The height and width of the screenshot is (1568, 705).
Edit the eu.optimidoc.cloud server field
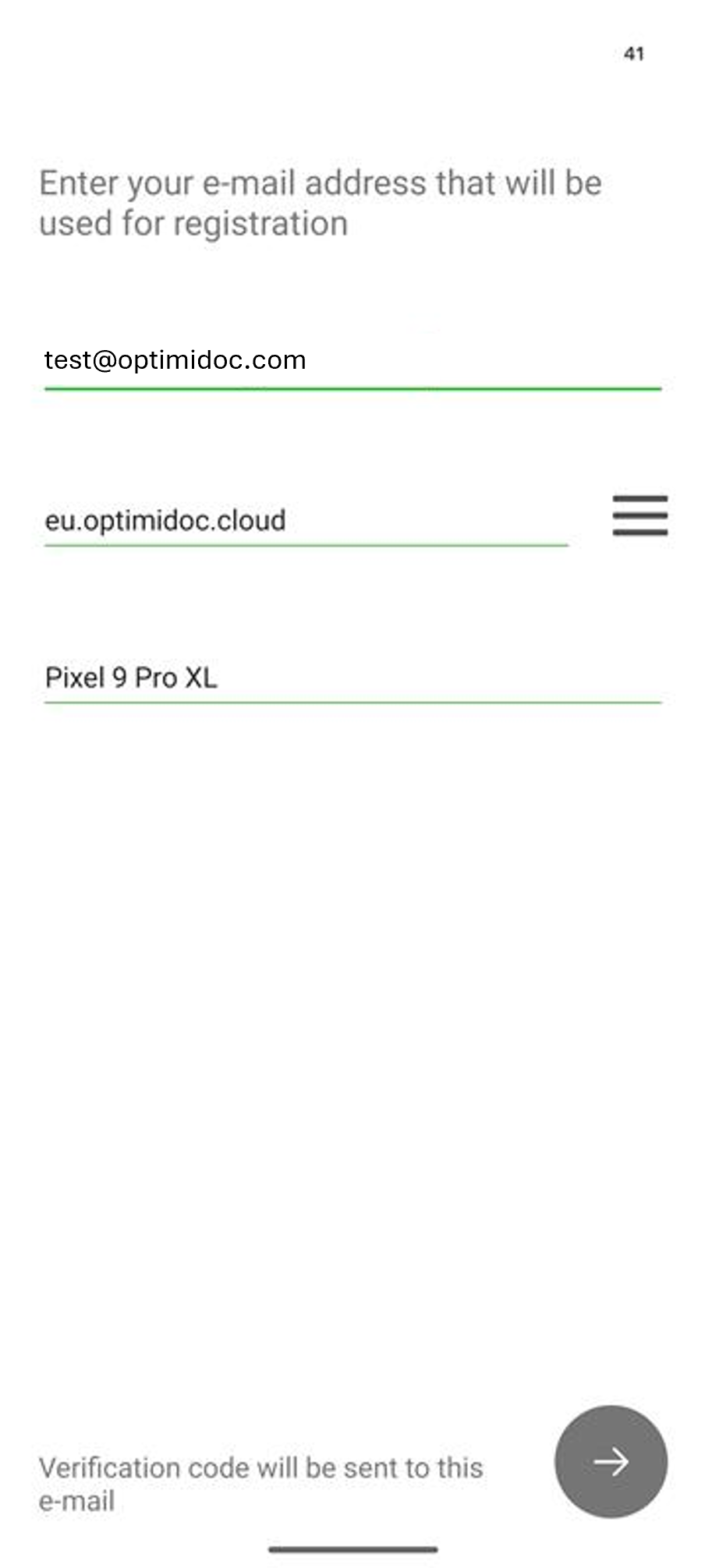click(304, 520)
